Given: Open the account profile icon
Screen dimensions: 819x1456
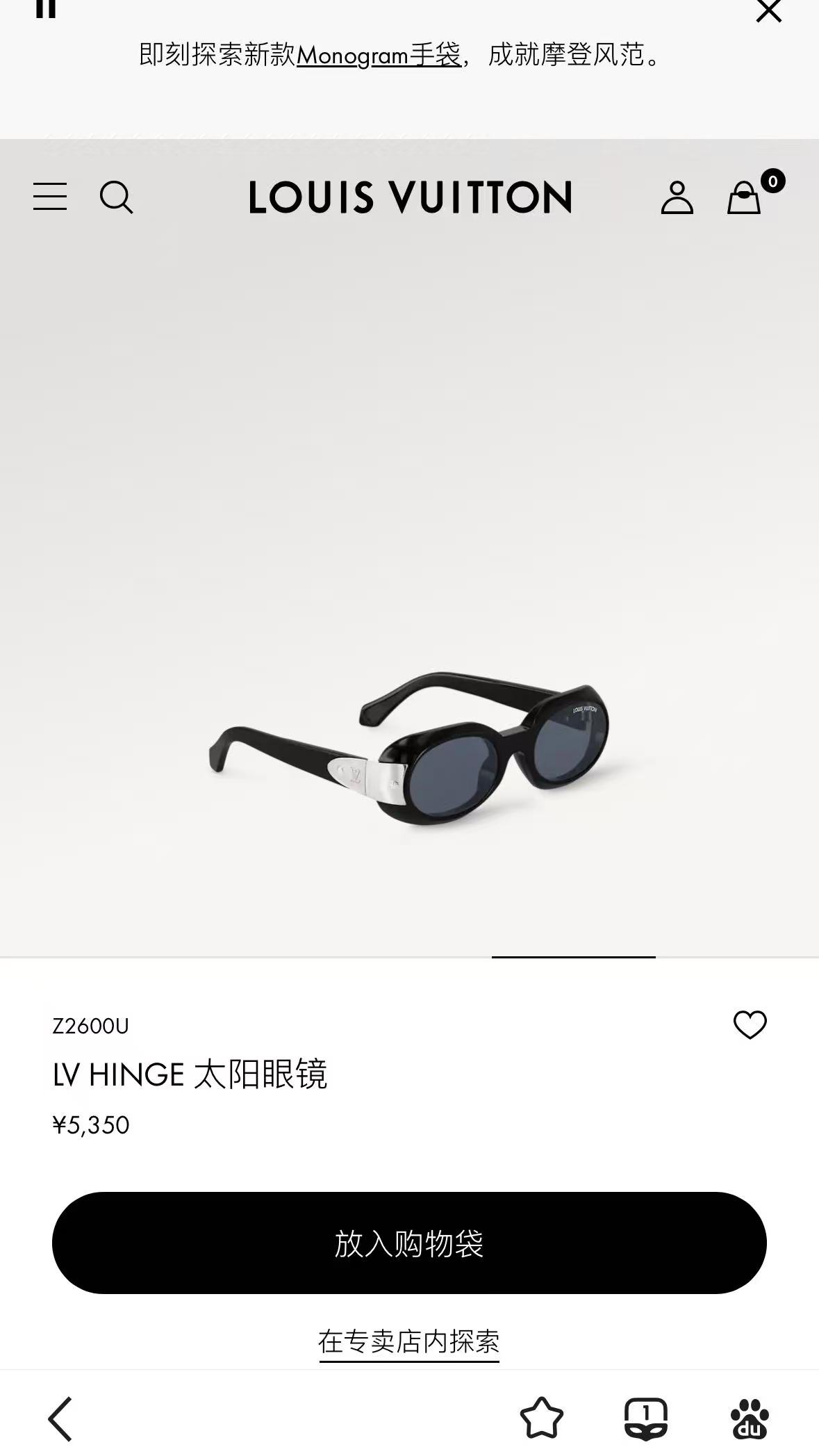Looking at the screenshot, I should coord(677,197).
